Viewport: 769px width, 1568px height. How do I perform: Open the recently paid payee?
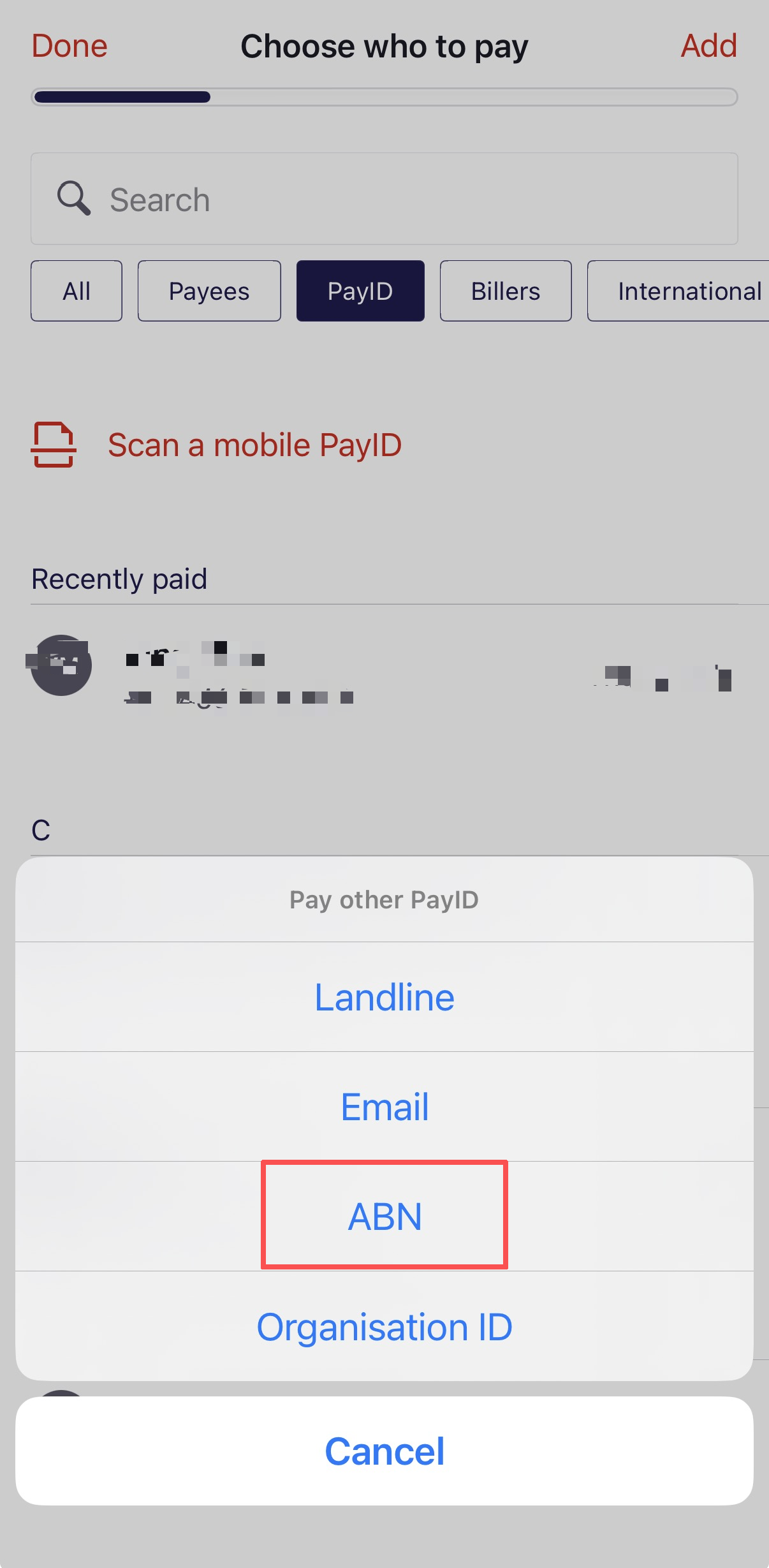tap(383, 670)
